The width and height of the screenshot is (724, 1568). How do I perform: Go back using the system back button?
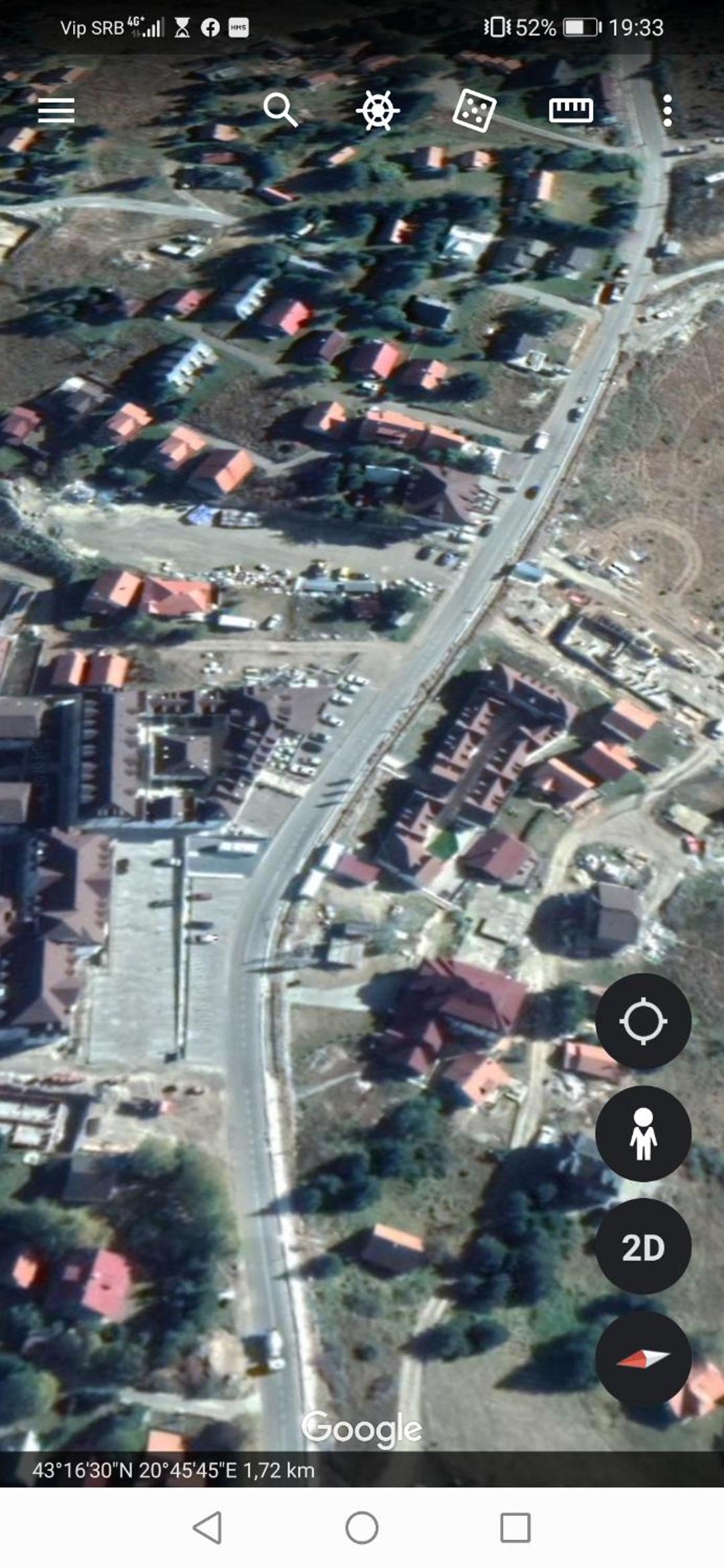coord(207,1528)
